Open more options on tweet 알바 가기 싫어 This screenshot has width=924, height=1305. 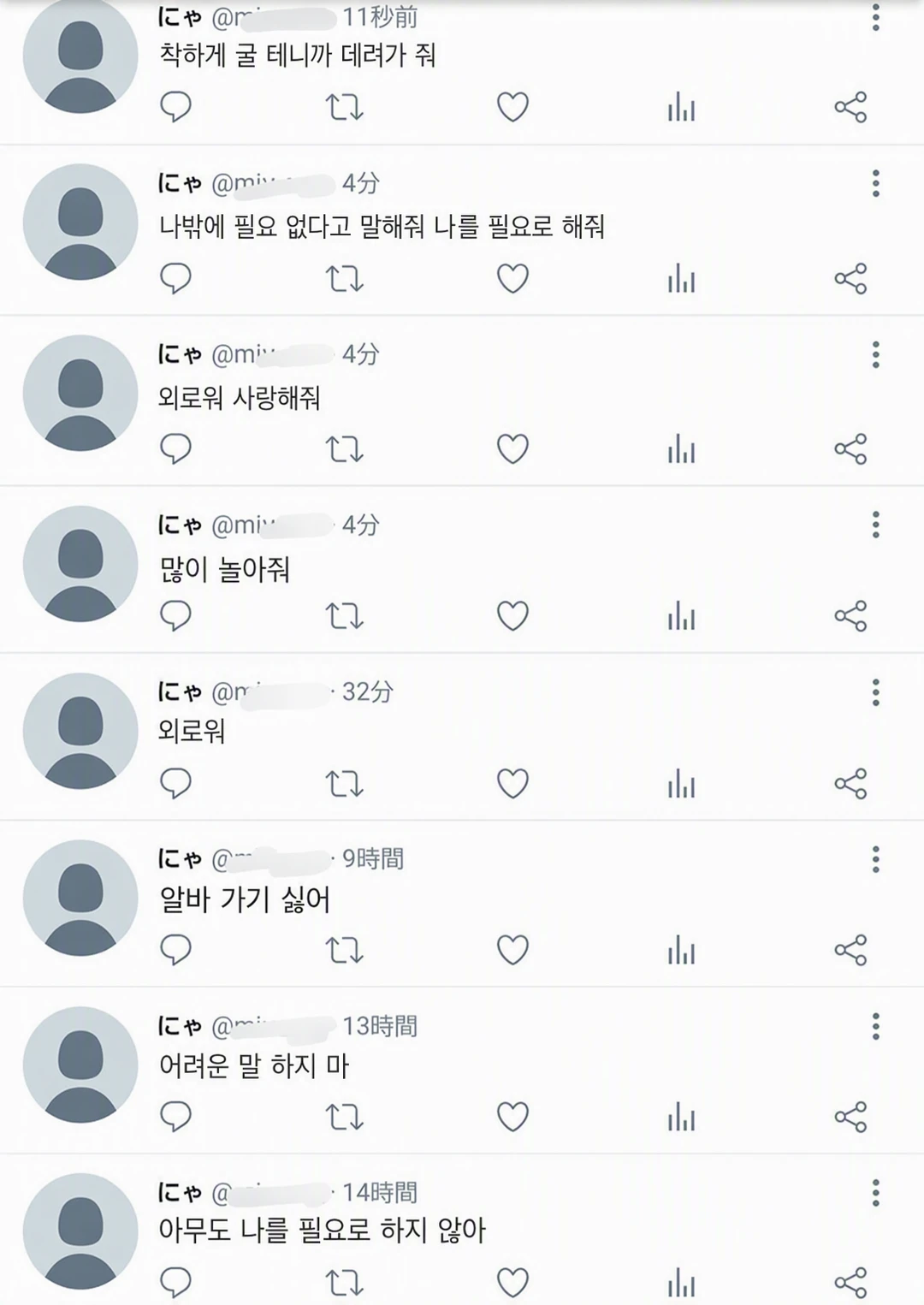[x=875, y=859]
